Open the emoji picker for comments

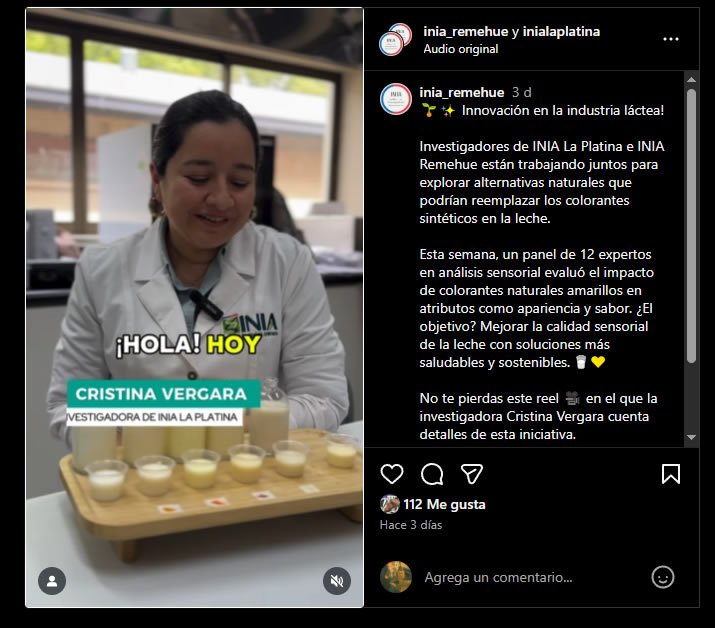[x=662, y=577]
